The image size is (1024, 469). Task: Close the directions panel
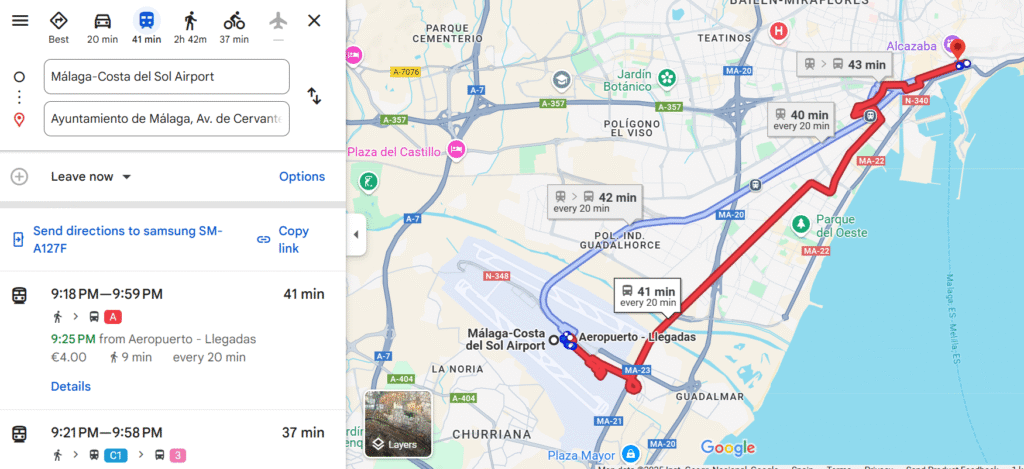[x=314, y=21]
